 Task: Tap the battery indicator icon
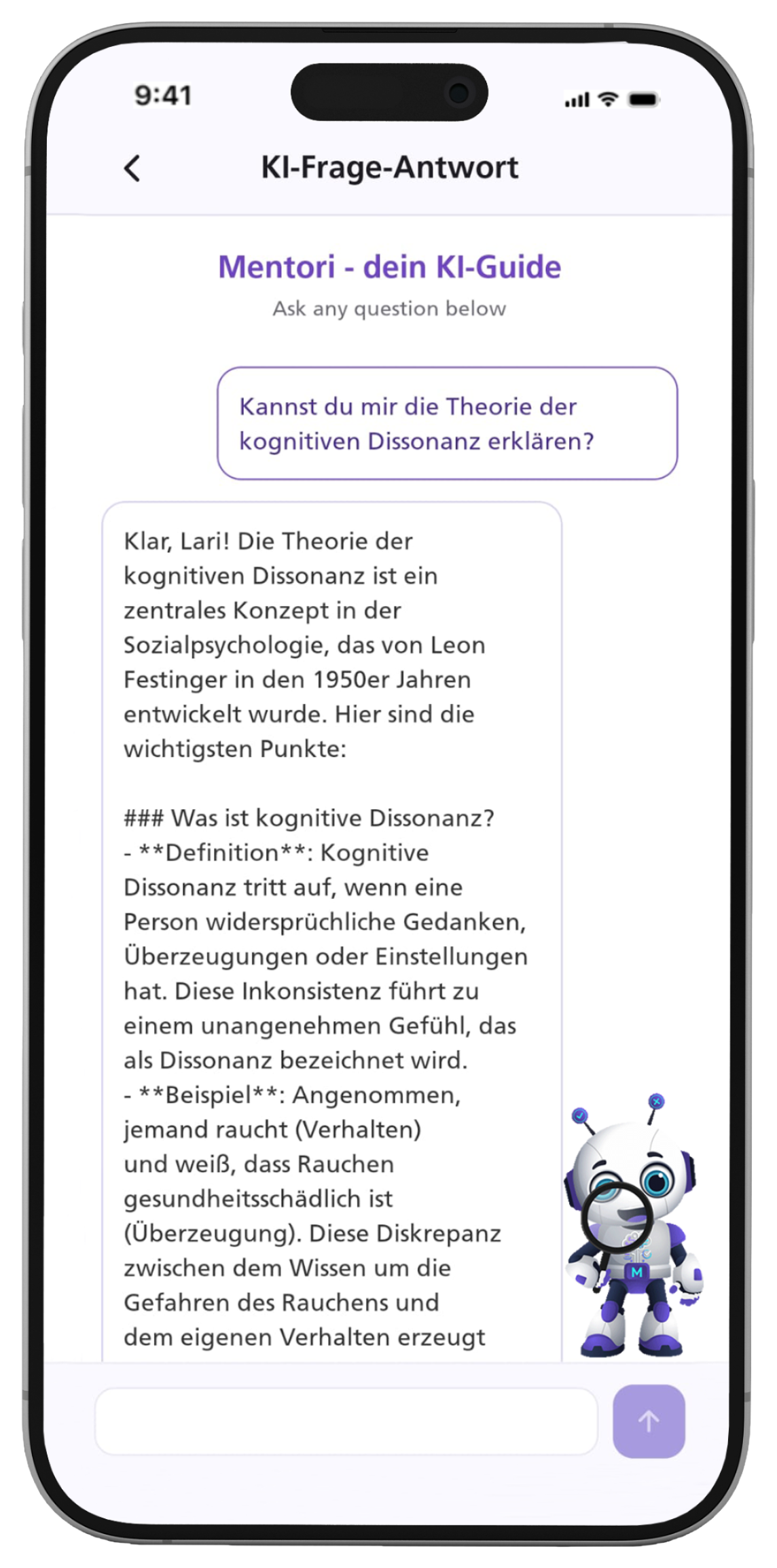[644, 99]
